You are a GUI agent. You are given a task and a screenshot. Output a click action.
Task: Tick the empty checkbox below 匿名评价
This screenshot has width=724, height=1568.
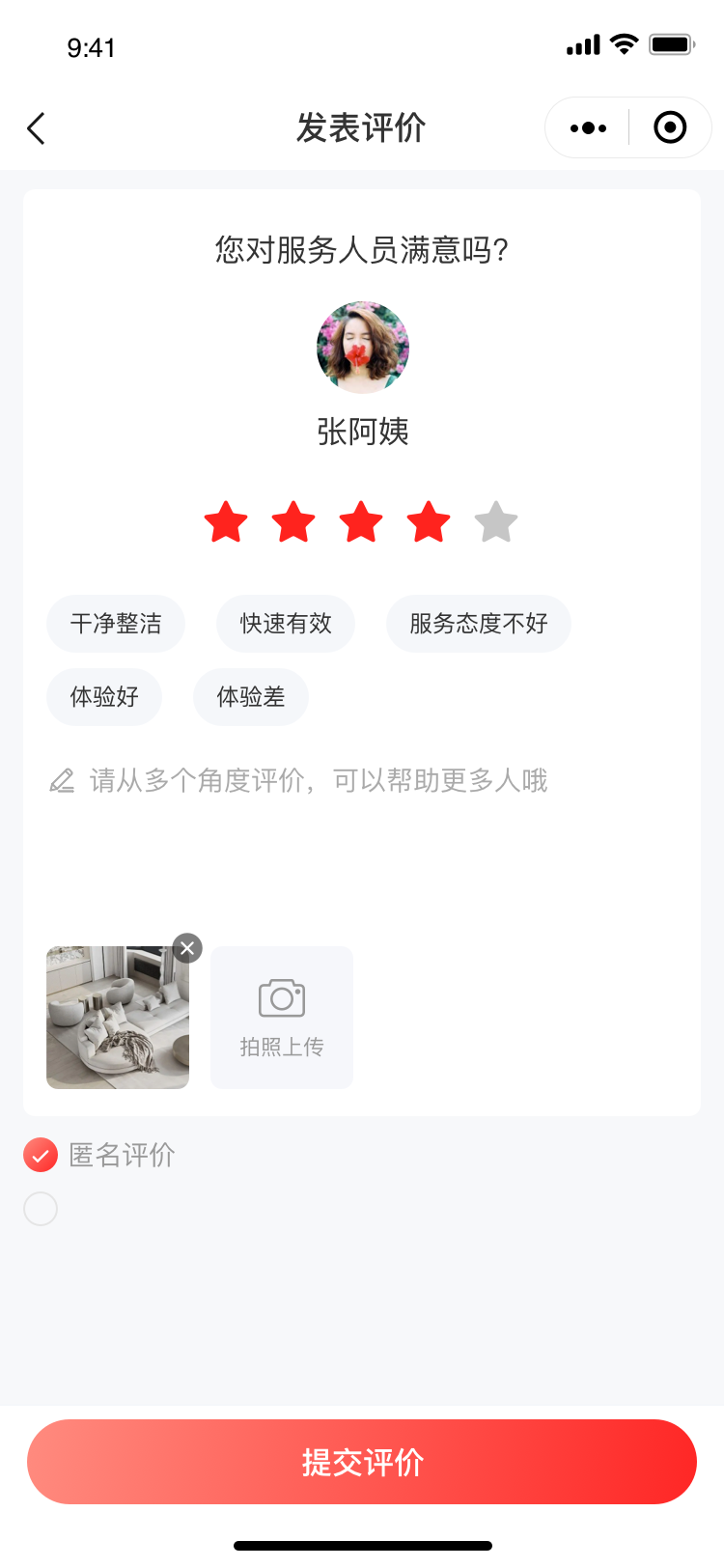click(x=41, y=1209)
